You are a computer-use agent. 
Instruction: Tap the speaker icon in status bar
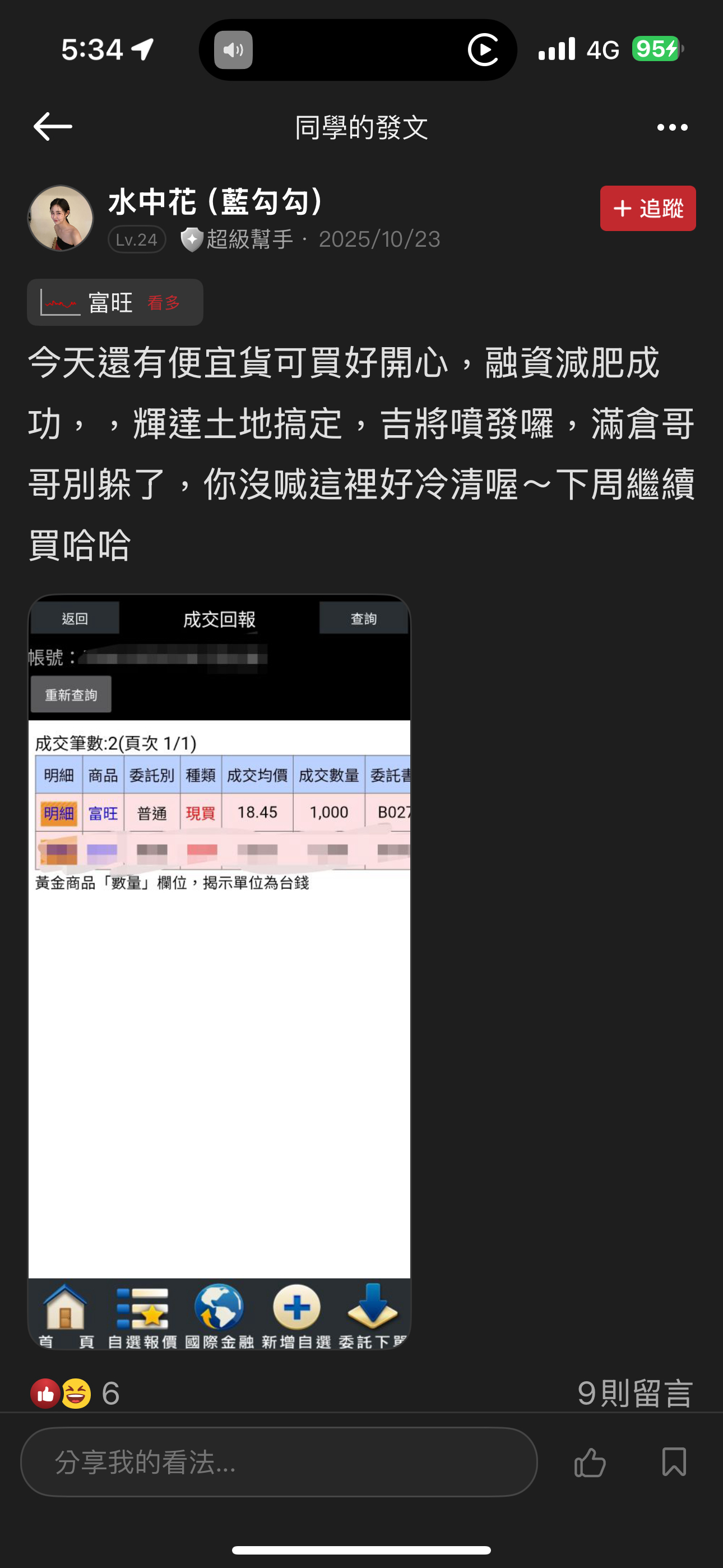(x=233, y=50)
